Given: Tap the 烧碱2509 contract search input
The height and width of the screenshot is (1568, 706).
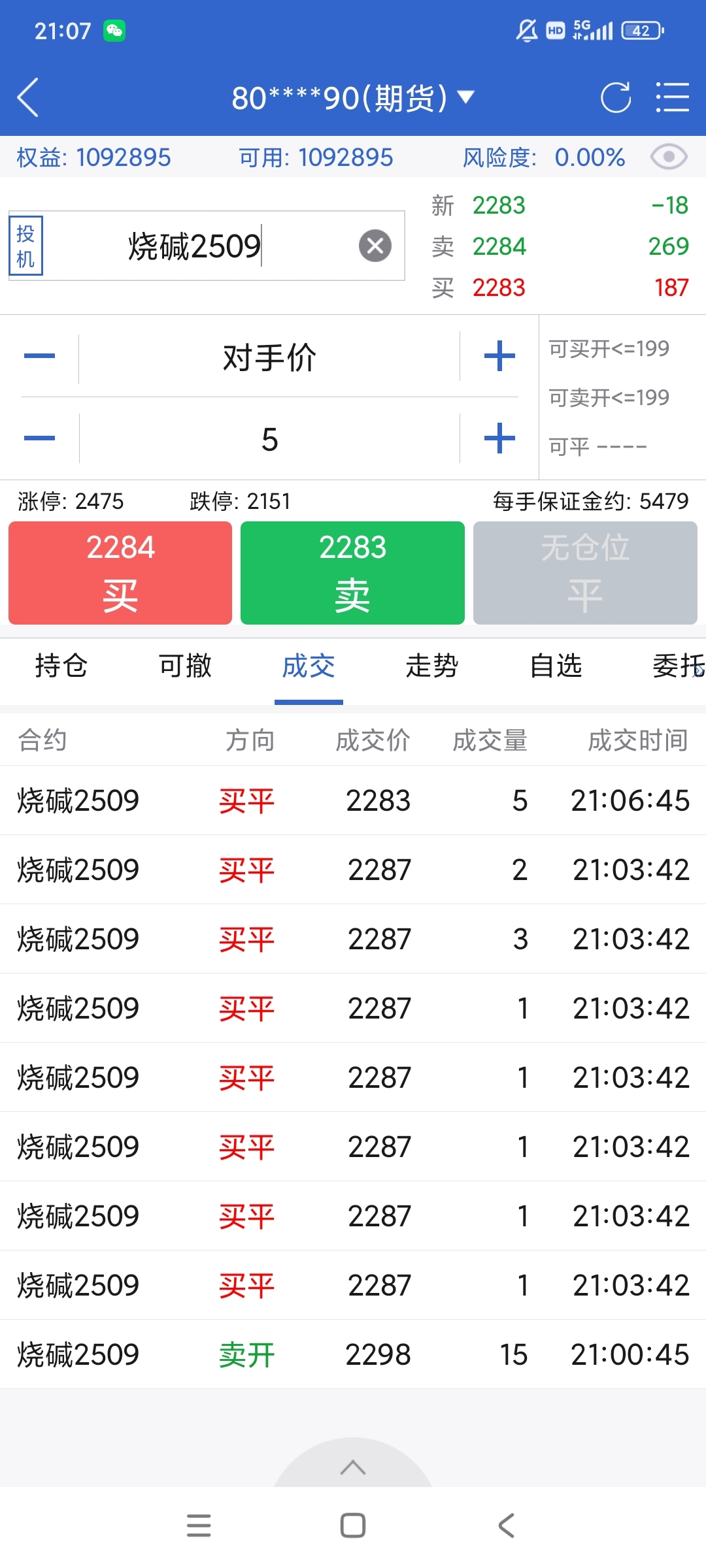Looking at the screenshot, I should tap(196, 246).
